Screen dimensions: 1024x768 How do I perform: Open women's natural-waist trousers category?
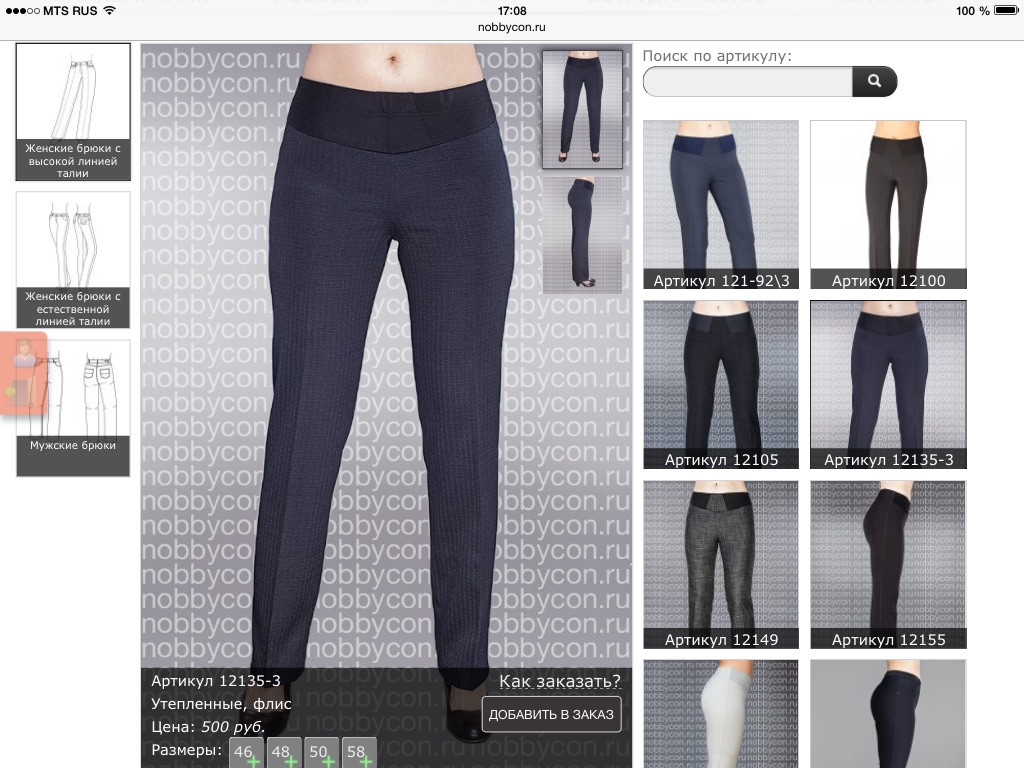pos(73,260)
